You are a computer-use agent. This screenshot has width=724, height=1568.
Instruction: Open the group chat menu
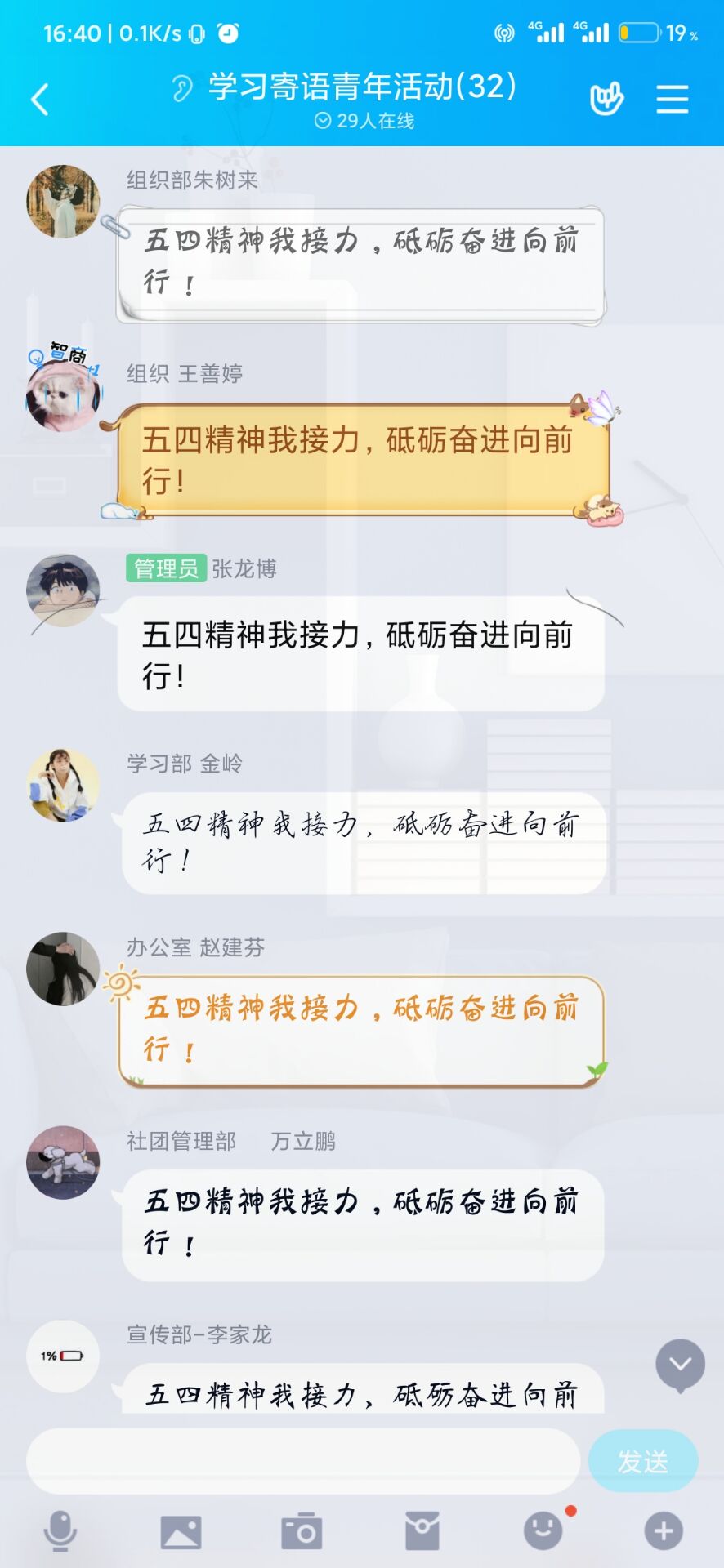click(x=673, y=100)
